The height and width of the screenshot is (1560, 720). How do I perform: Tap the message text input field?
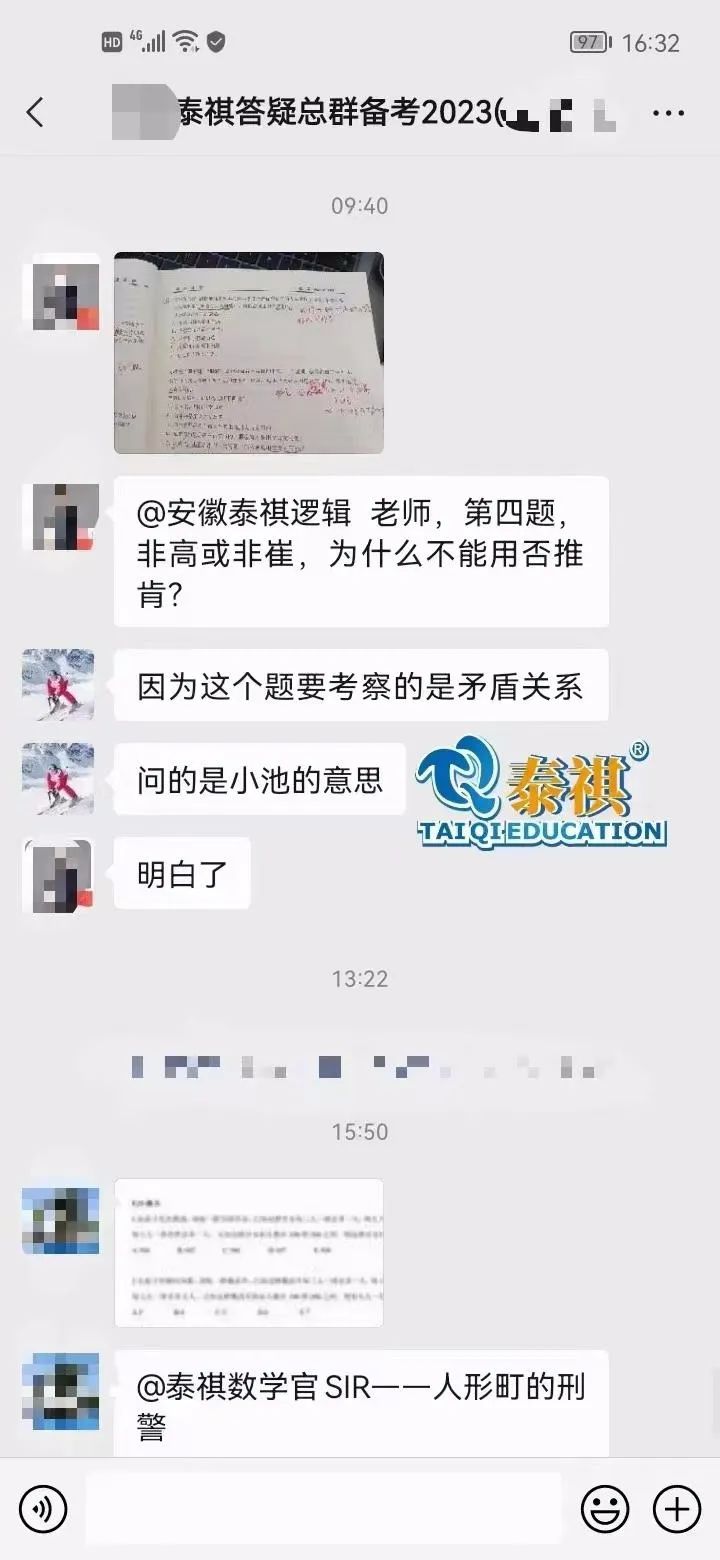(x=323, y=1507)
